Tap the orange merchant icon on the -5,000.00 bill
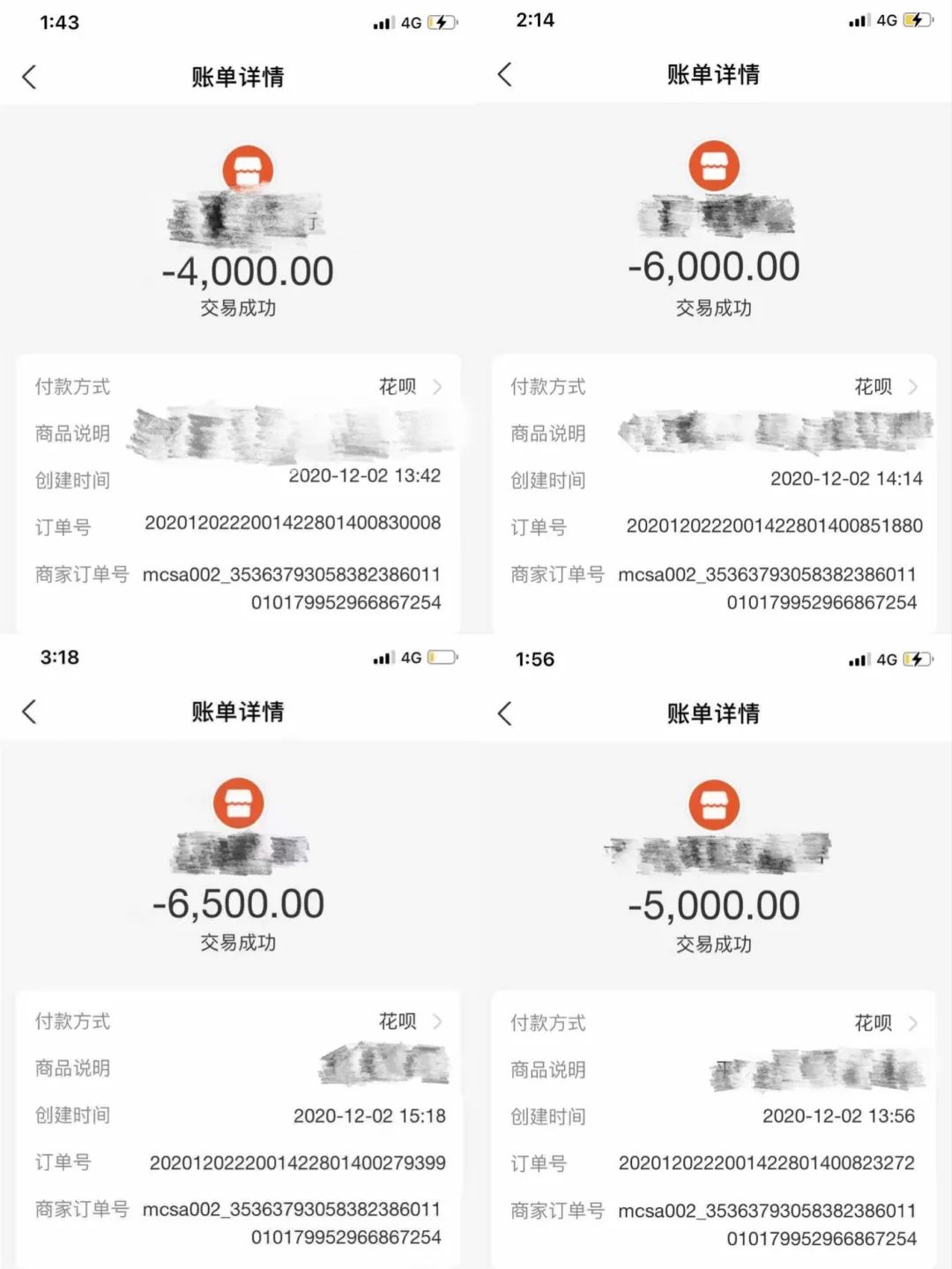 tap(715, 805)
